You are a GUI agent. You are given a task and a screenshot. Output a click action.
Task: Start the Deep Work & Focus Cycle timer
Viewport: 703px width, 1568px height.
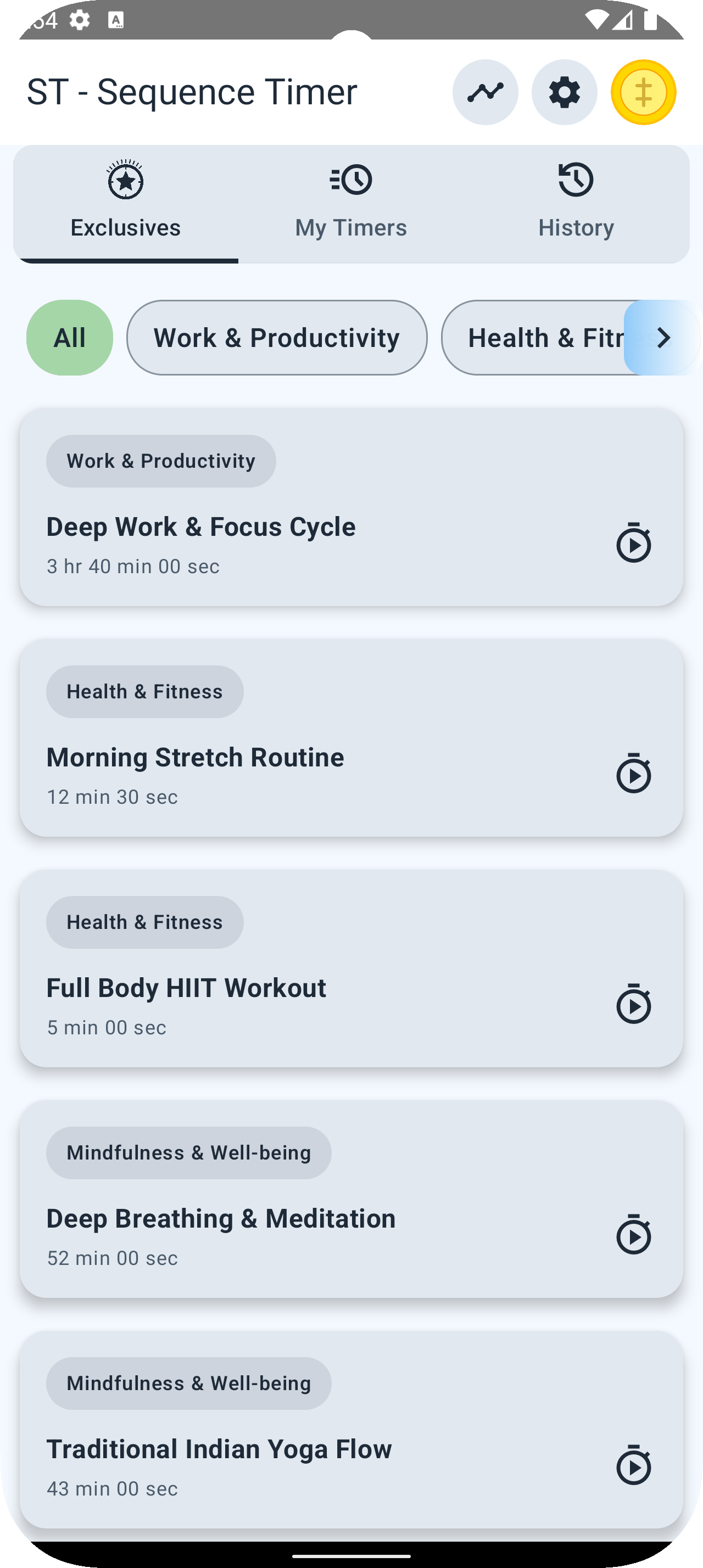[634, 542]
